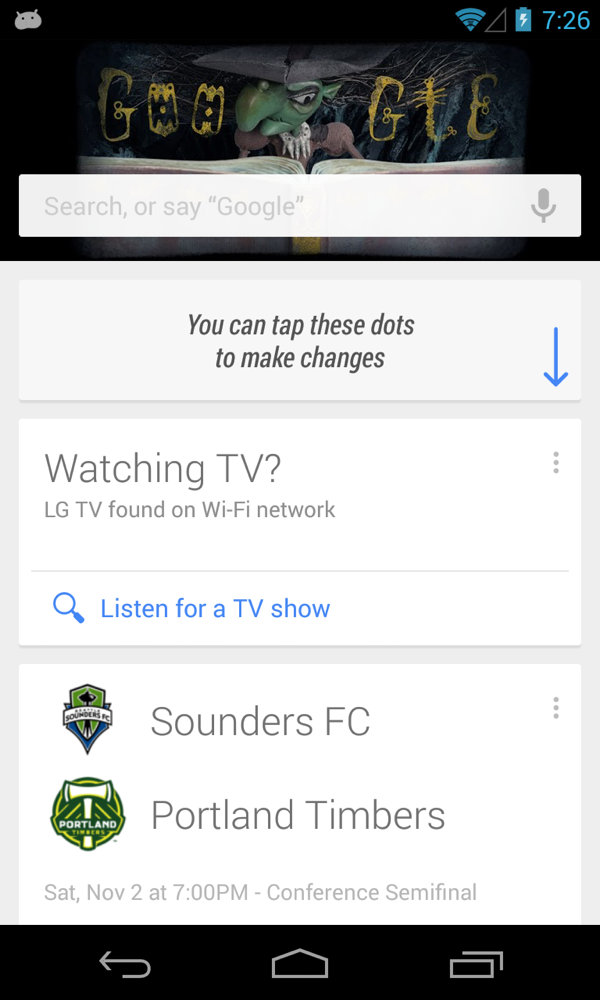Return to the home screen
600x1000 pixels.
[x=300, y=964]
